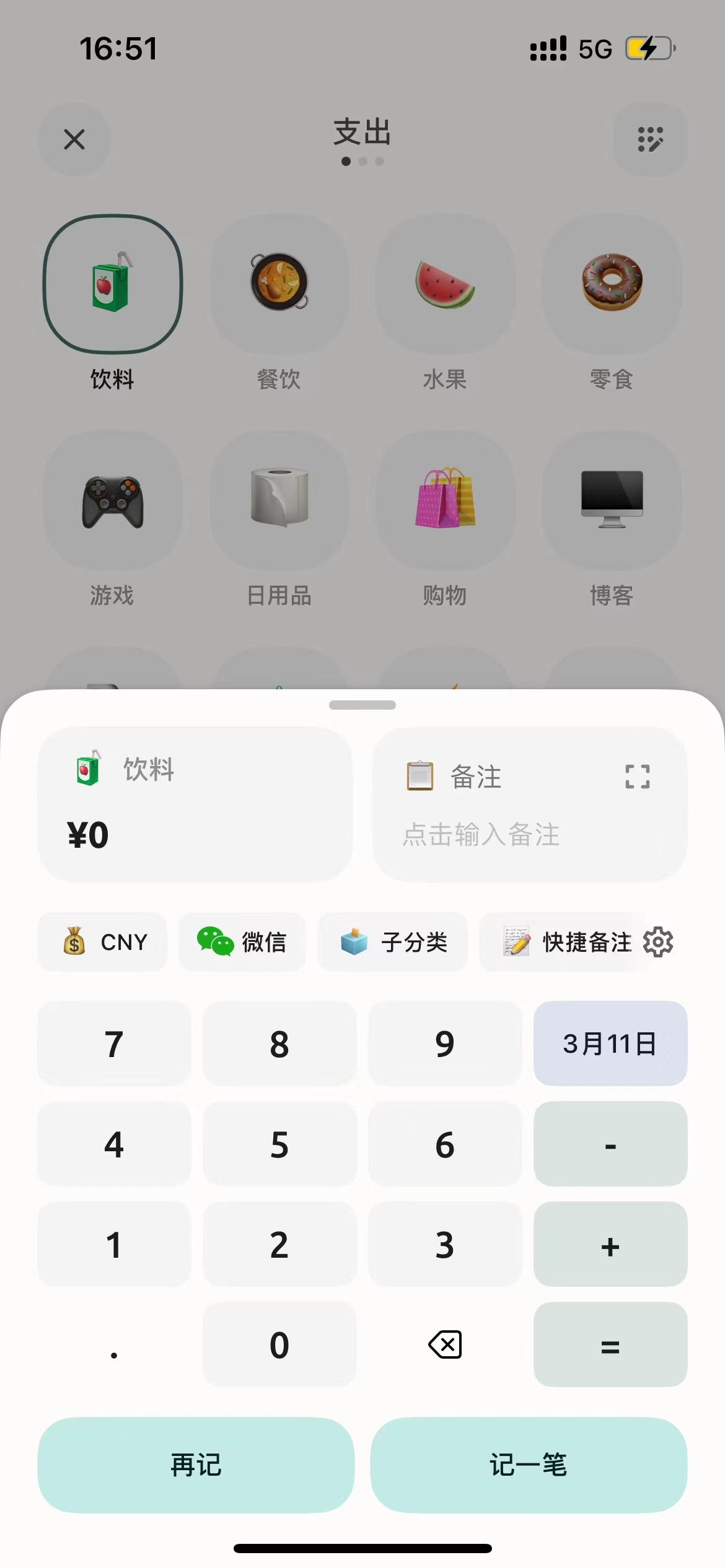The width and height of the screenshot is (725, 1568).
Task: Save and record another with 再记
Action: [x=196, y=1465]
